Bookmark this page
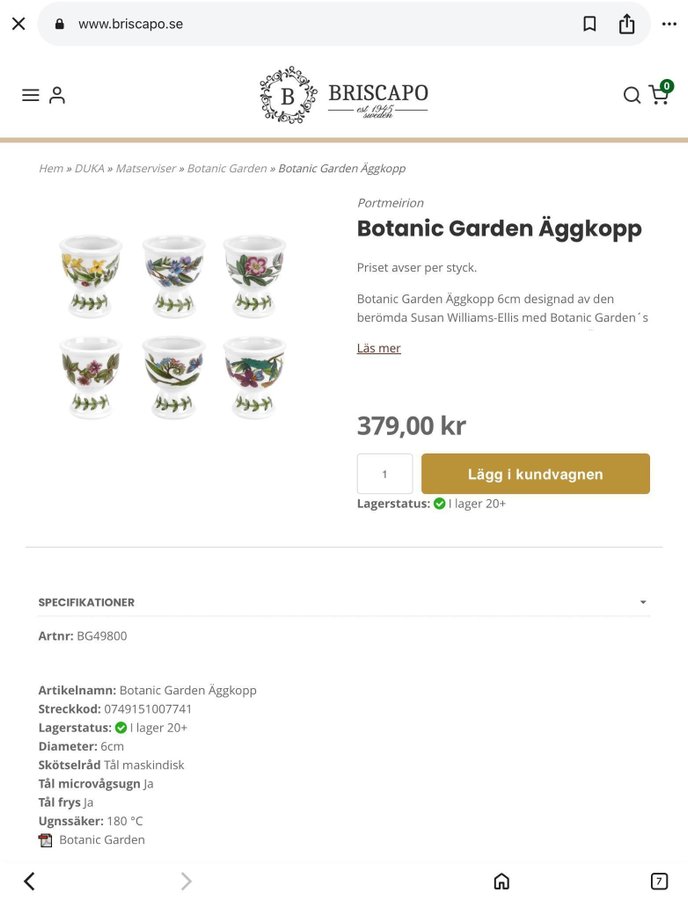Screen dimensions: 688x900 pyautogui.click(x=590, y=24)
